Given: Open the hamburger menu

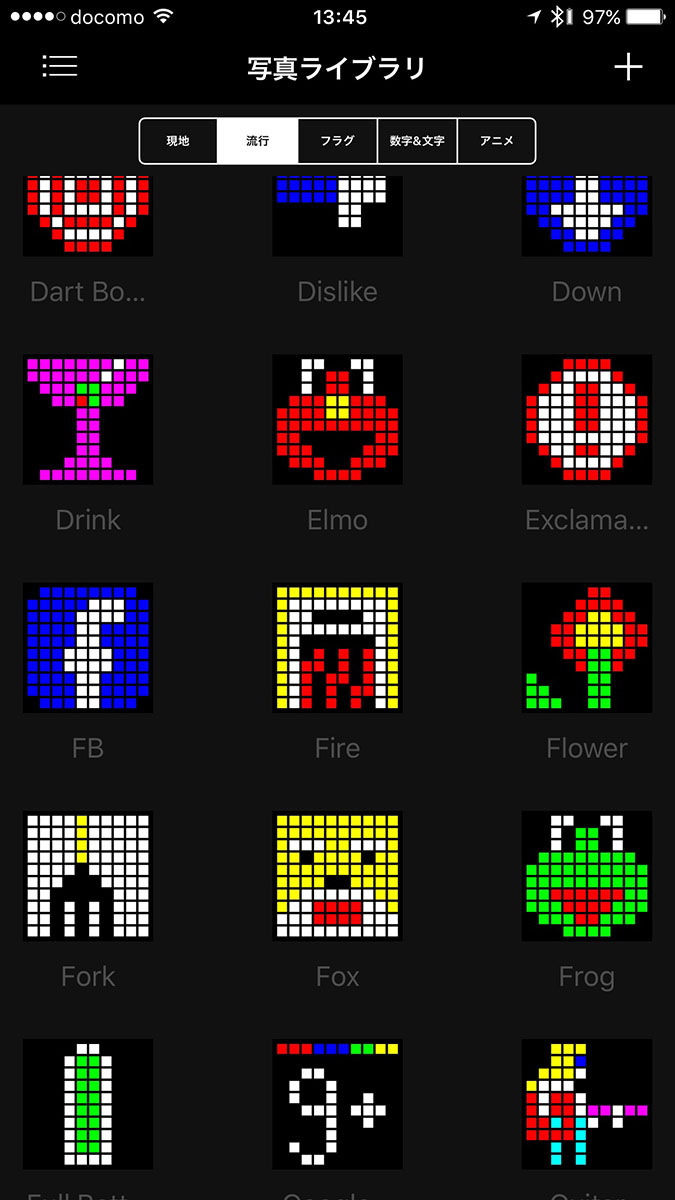Looking at the screenshot, I should (60, 66).
